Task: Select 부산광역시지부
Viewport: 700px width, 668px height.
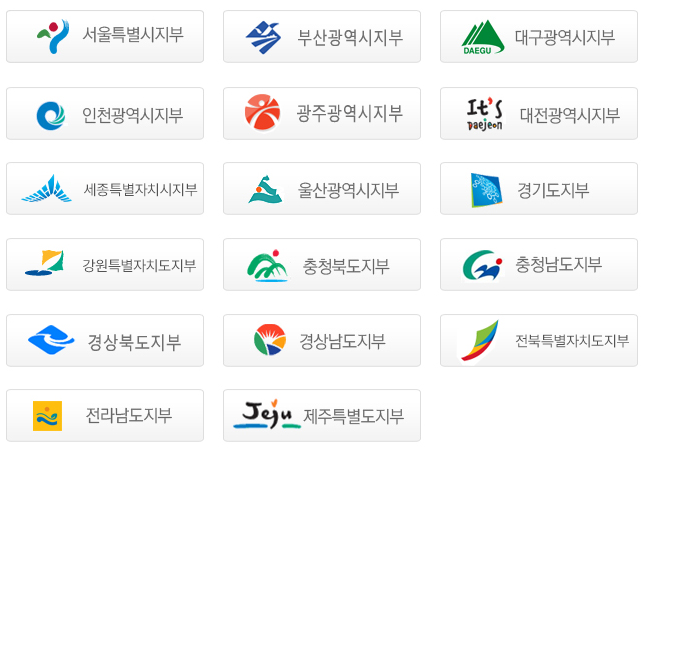Action: point(322,37)
